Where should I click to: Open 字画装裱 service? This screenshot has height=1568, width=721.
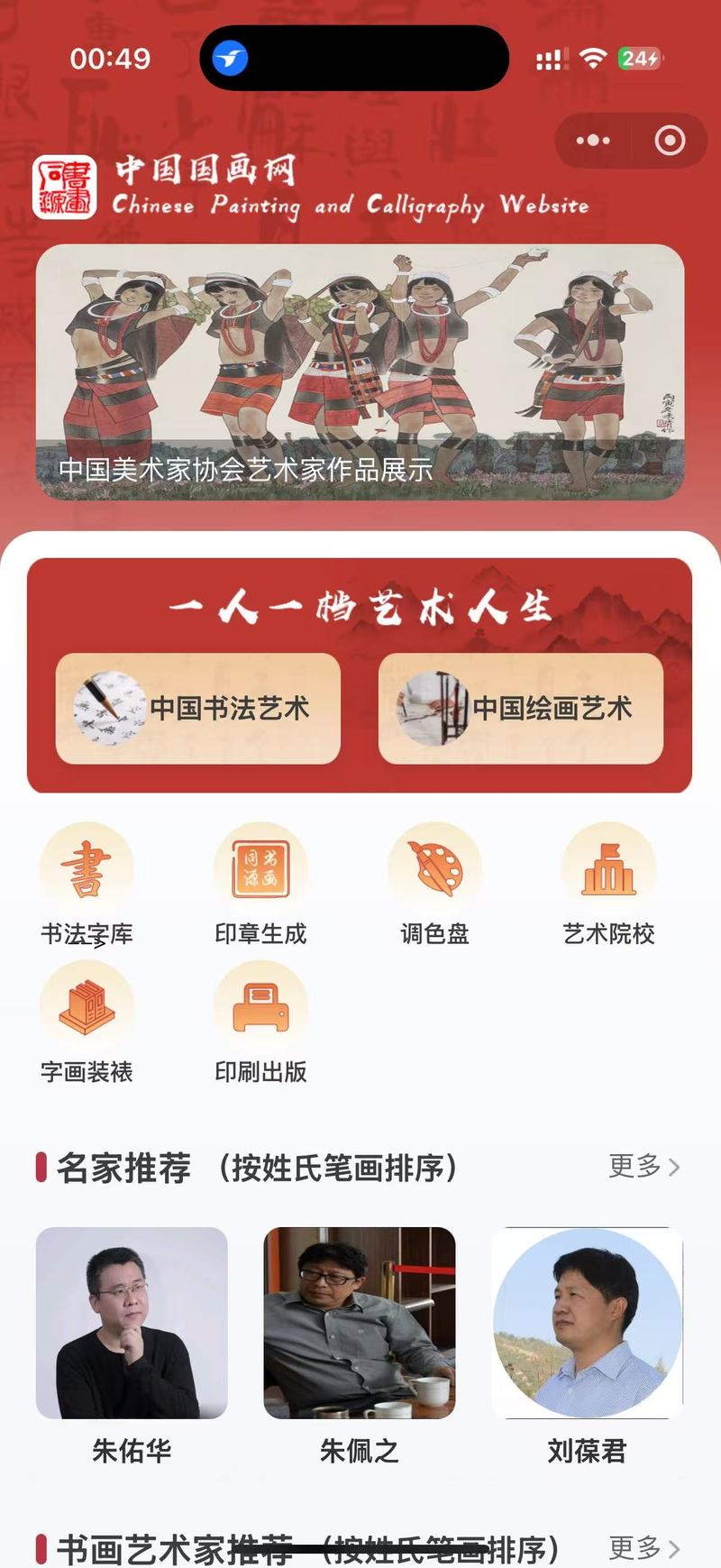87,1022
